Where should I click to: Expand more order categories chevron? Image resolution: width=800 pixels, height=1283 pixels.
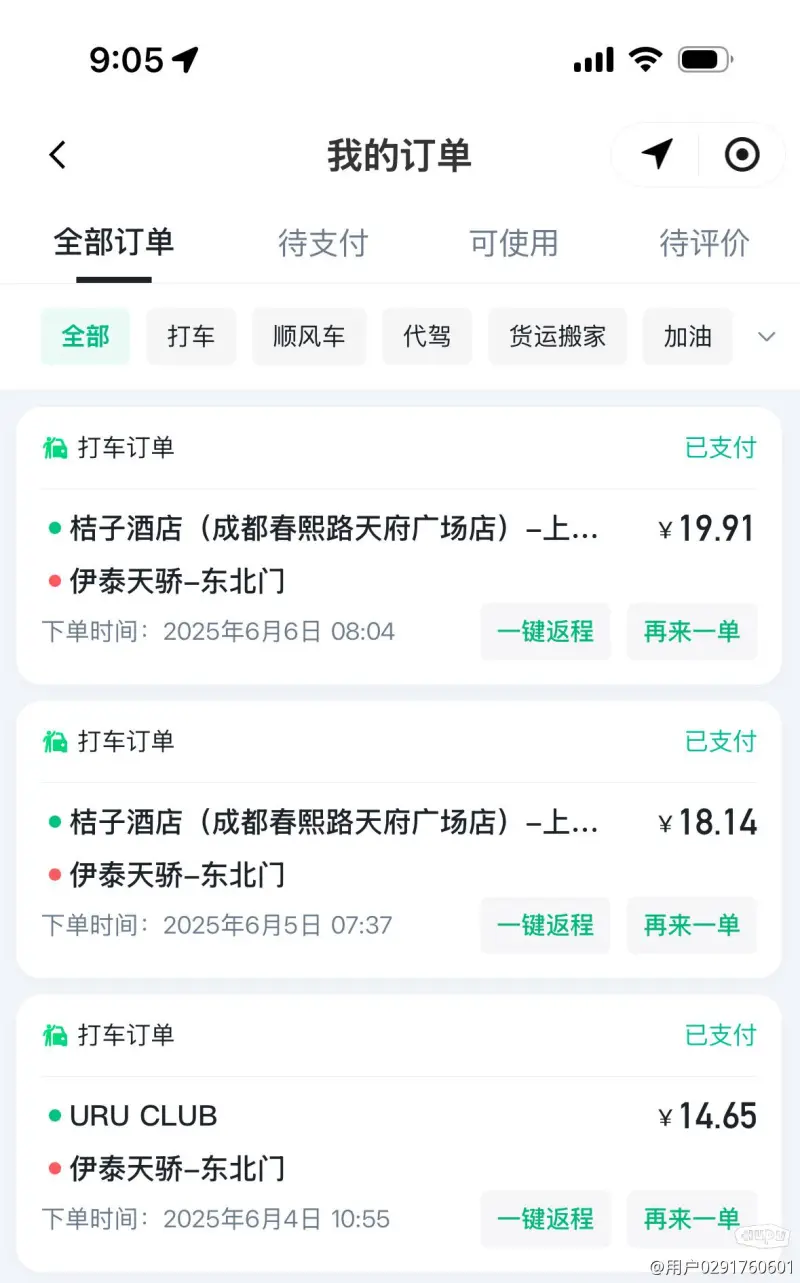[x=767, y=337]
